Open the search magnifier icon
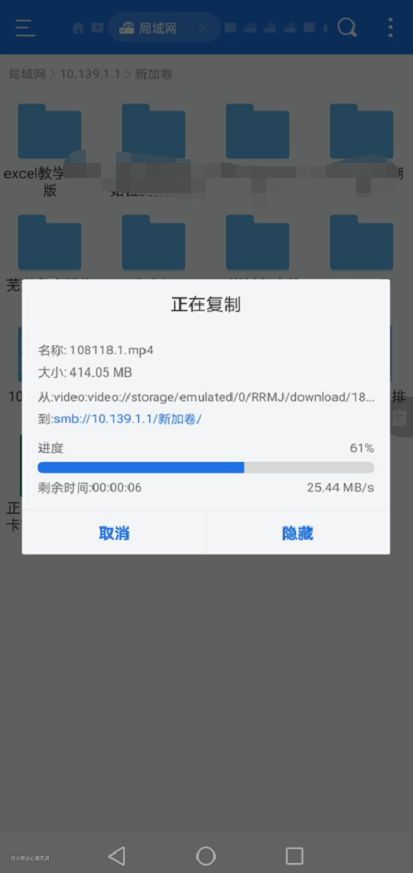This screenshot has height=873, width=413. click(347, 27)
